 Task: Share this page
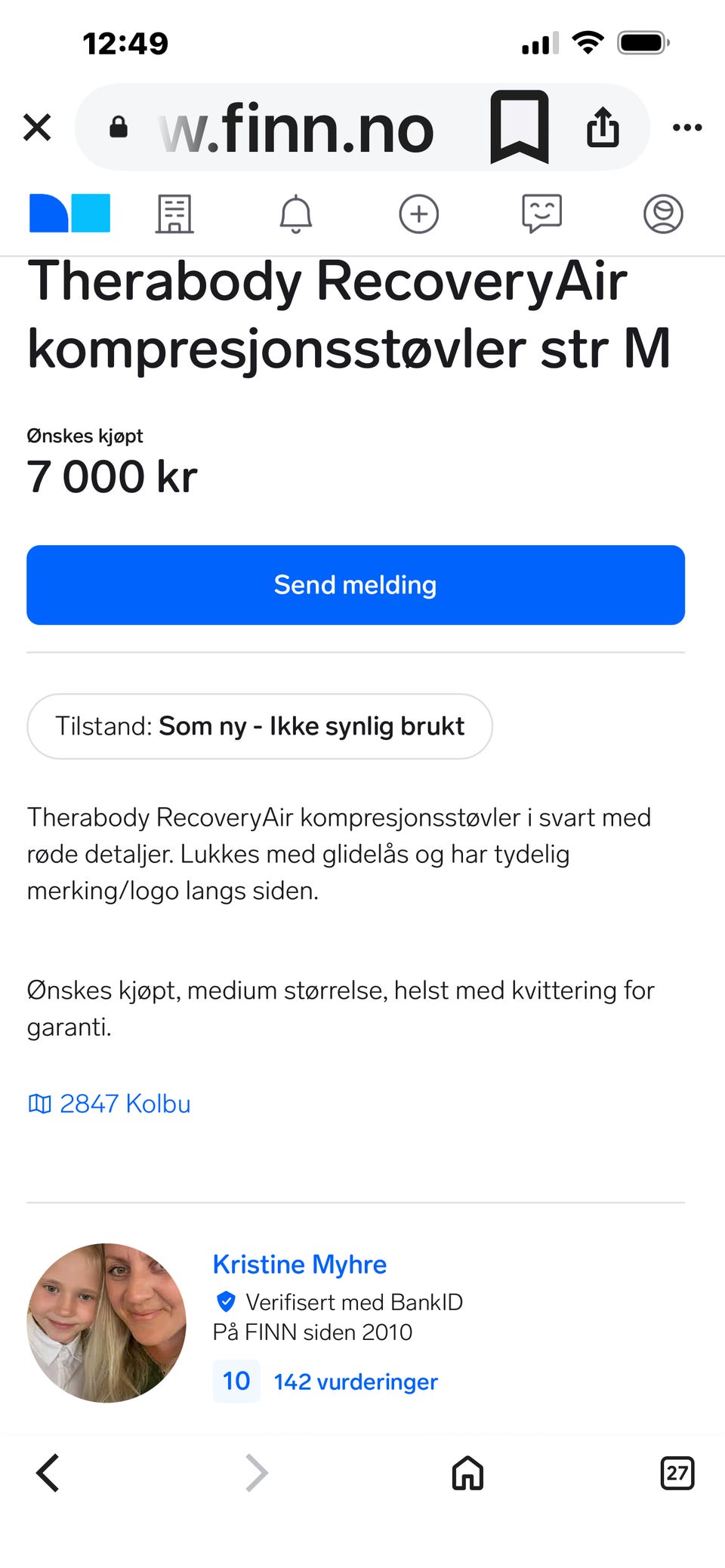[603, 127]
